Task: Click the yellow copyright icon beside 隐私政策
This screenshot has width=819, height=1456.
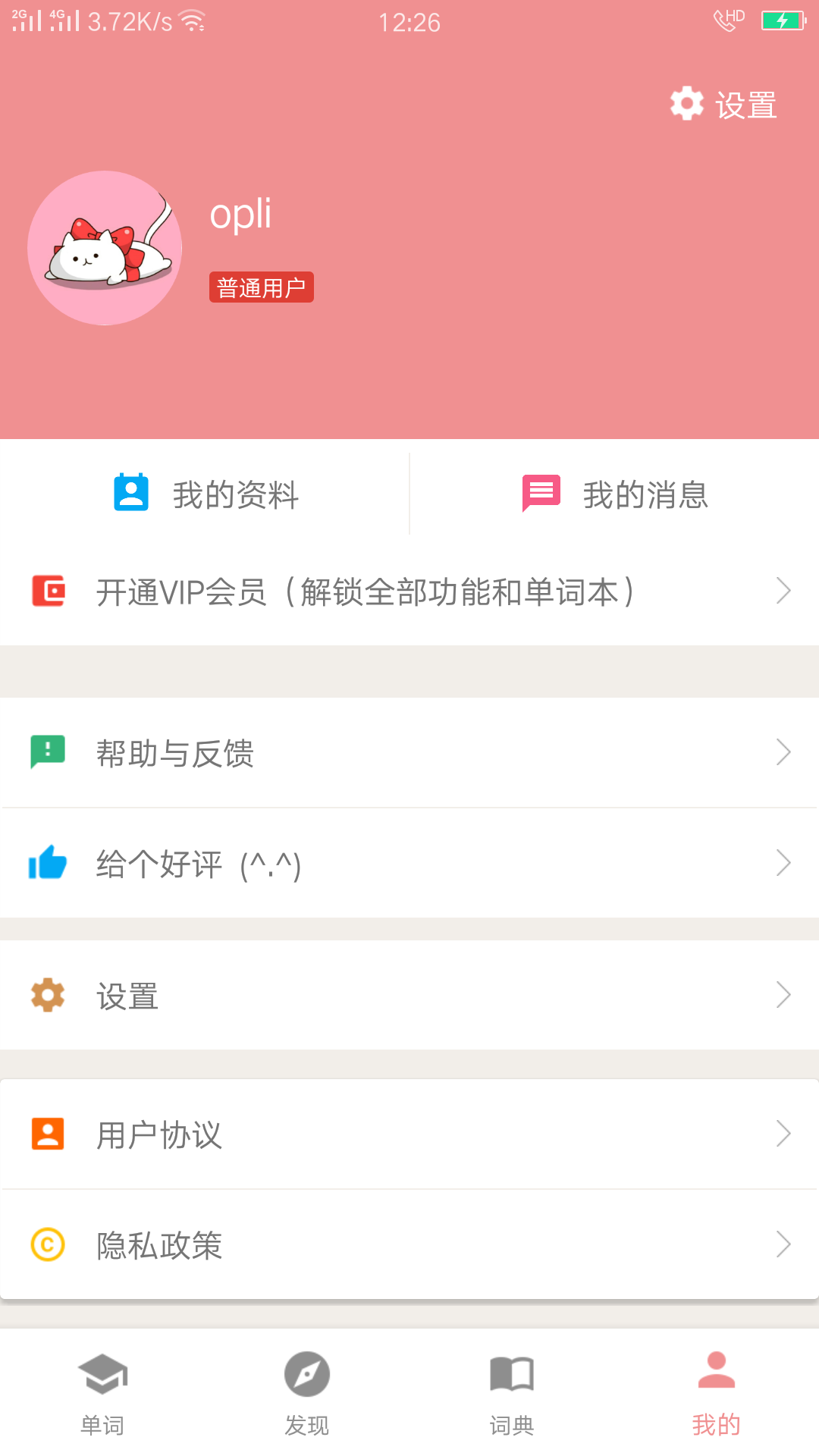Action: (47, 1244)
